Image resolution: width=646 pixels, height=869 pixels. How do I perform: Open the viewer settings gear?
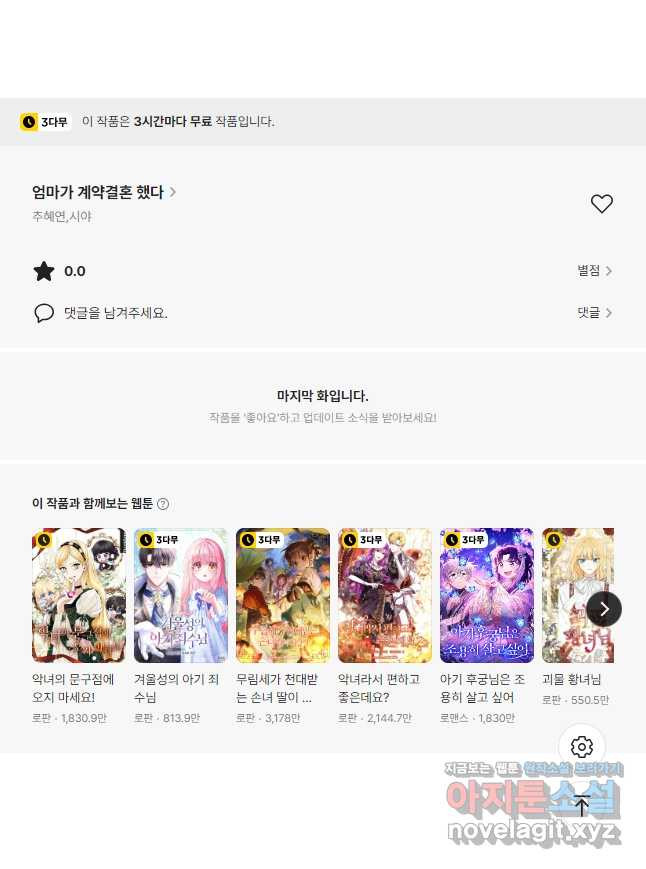[x=582, y=747]
